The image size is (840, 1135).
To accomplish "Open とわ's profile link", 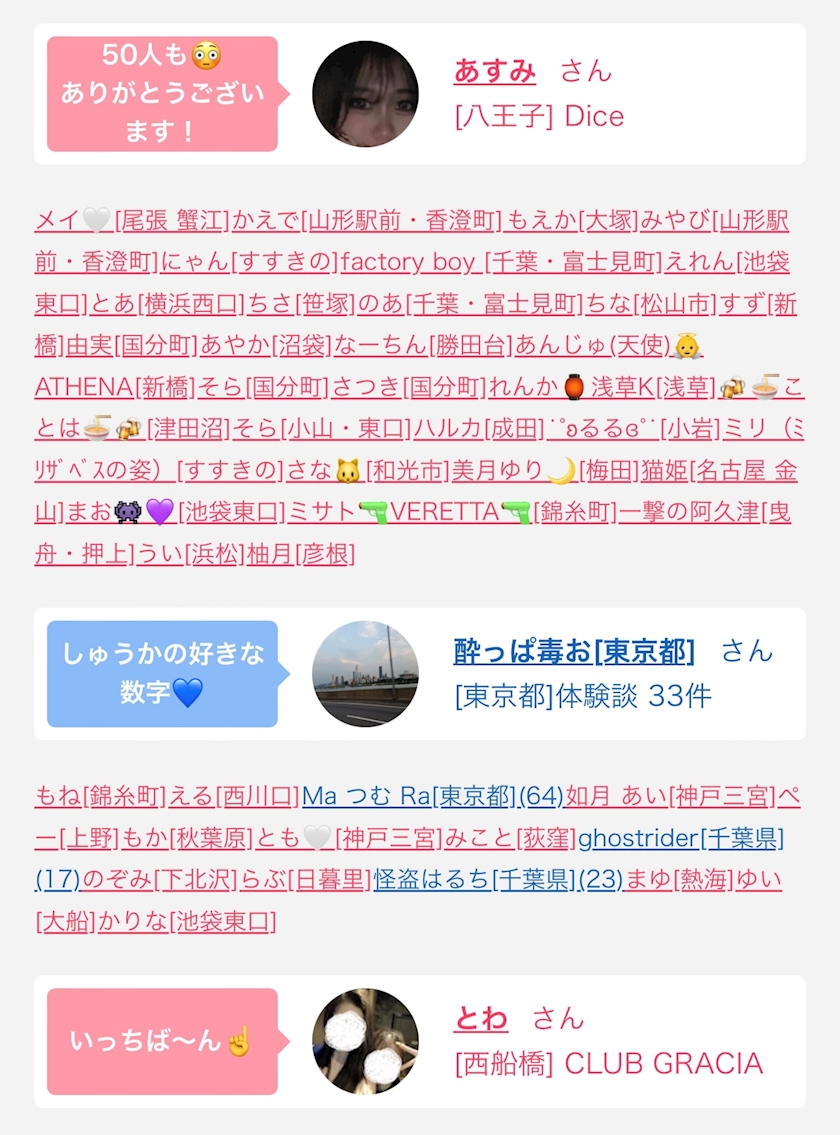I will 481,1018.
